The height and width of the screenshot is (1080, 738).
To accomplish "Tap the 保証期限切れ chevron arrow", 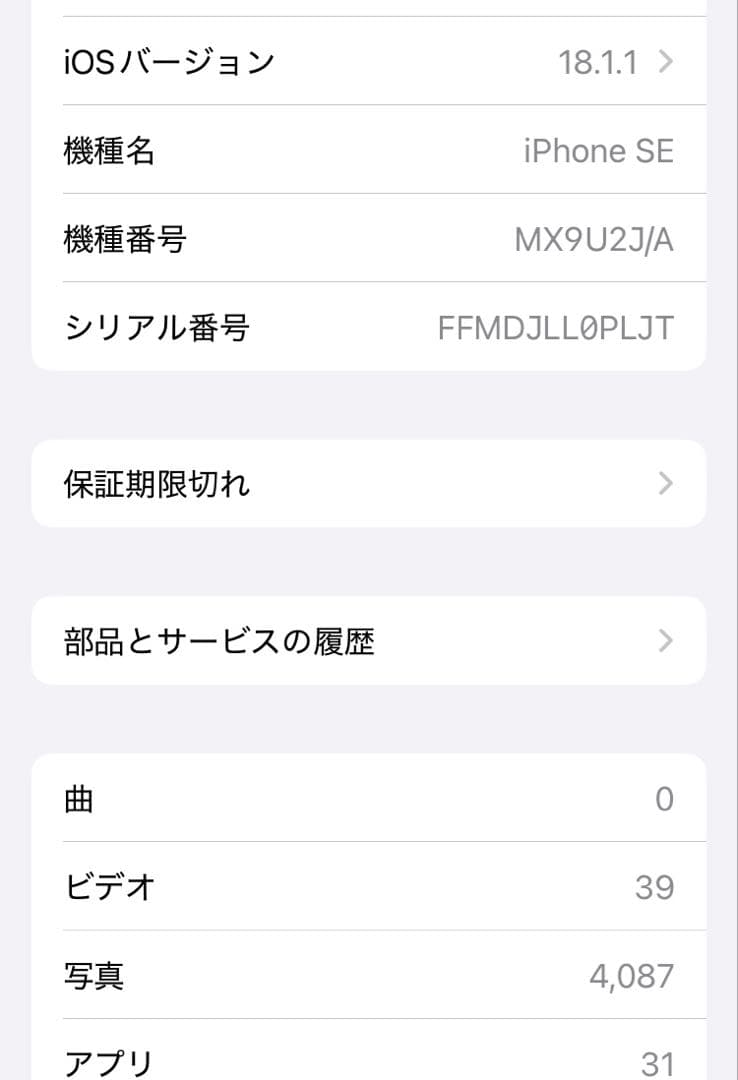I will [x=665, y=483].
